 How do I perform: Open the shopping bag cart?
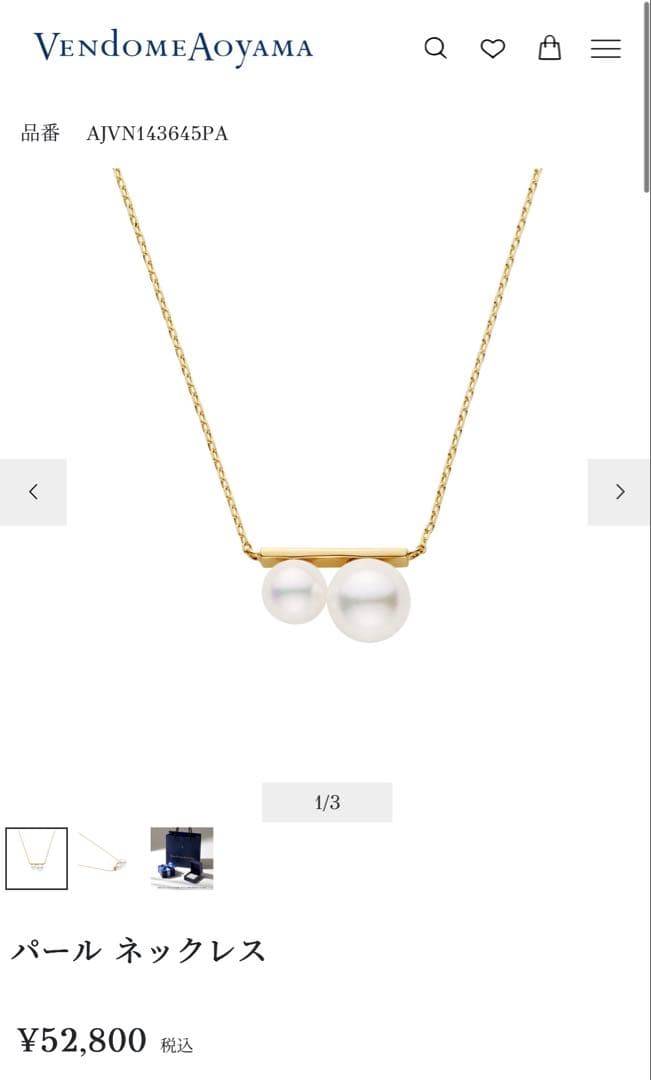[549, 48]
